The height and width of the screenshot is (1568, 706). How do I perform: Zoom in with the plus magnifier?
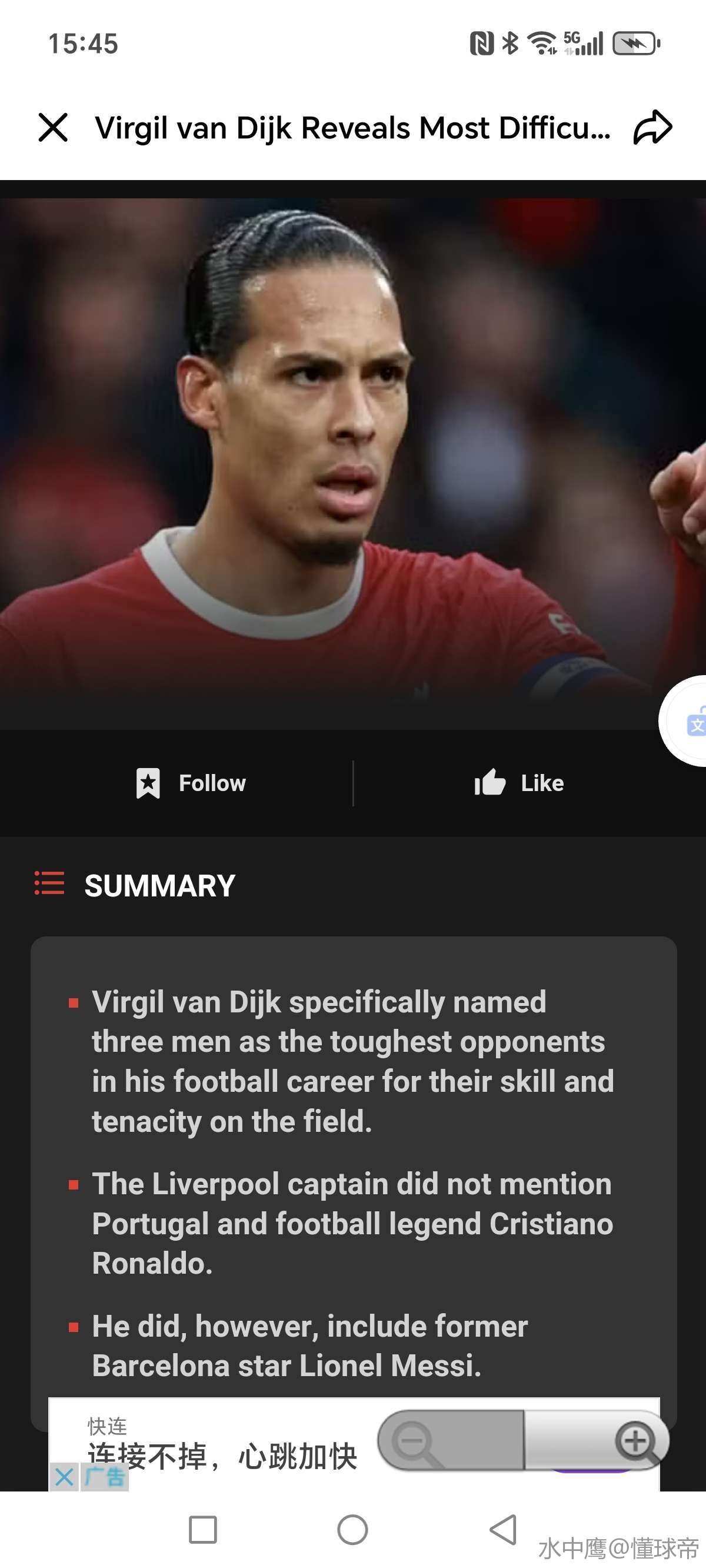[x=636, y=1441]
